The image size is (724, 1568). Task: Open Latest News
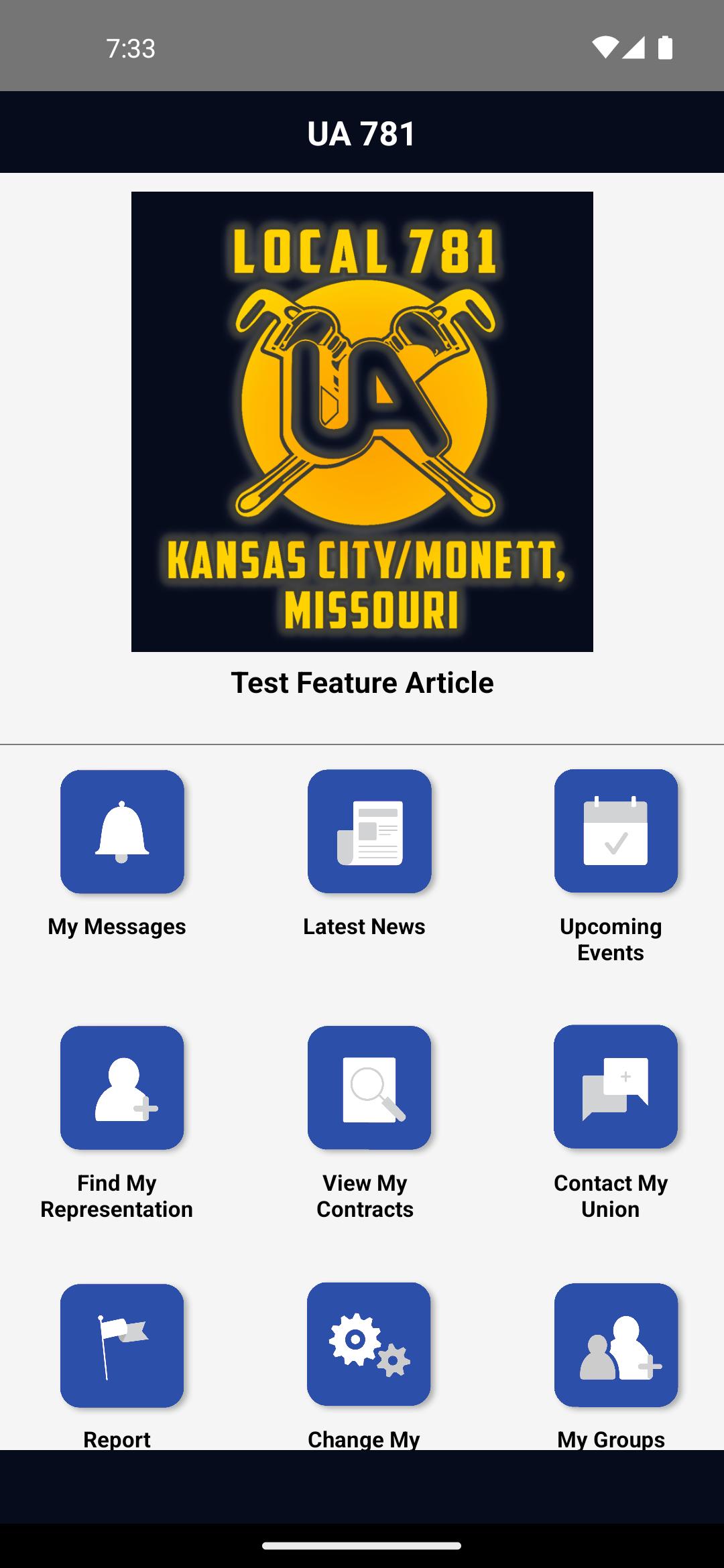click(x=369, y=832)
